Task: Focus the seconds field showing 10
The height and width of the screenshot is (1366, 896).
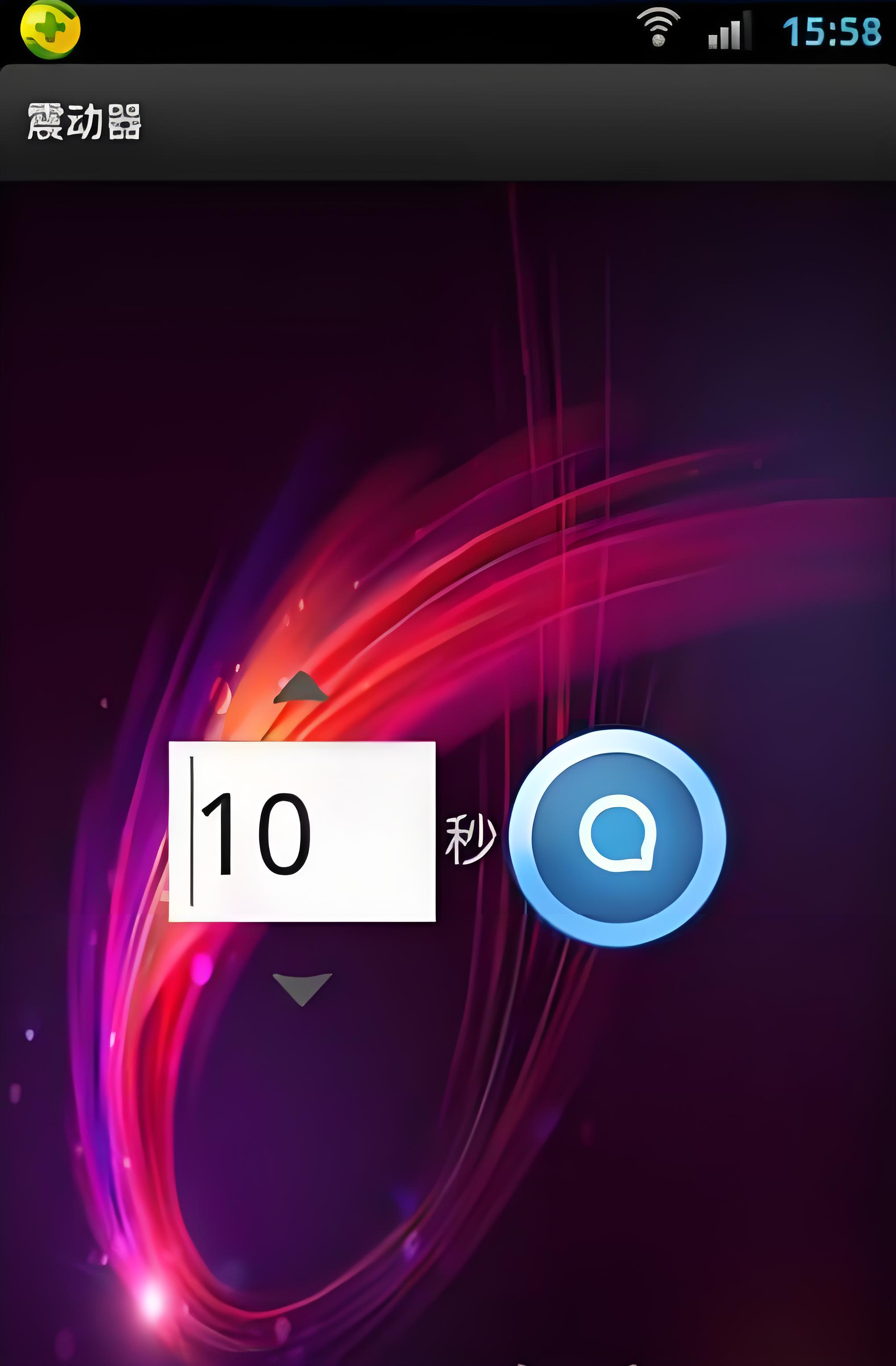Action: point(302,831)
